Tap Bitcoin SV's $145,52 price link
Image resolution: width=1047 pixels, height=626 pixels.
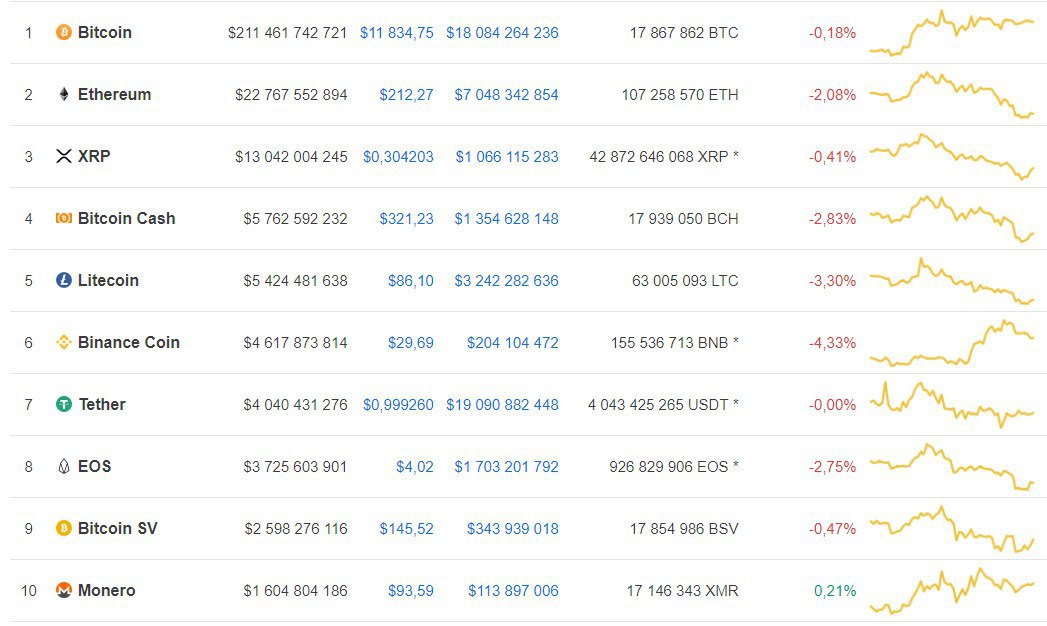(x=407, y=529)
